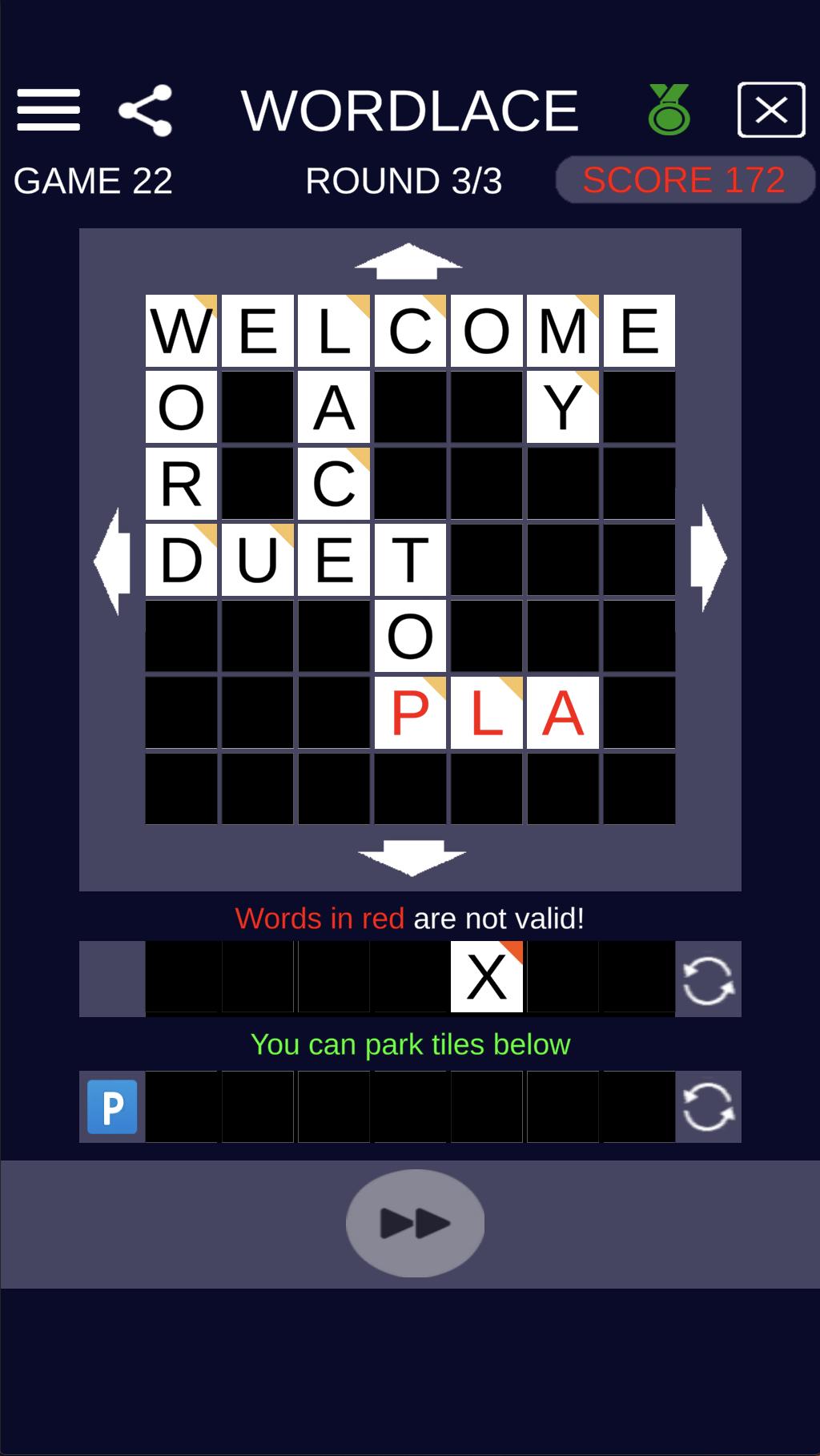This screenshot has height=1456, width=820.
Task: Open the green medal achievements icon
Action: pyautogui.click(x=669, y=110)
